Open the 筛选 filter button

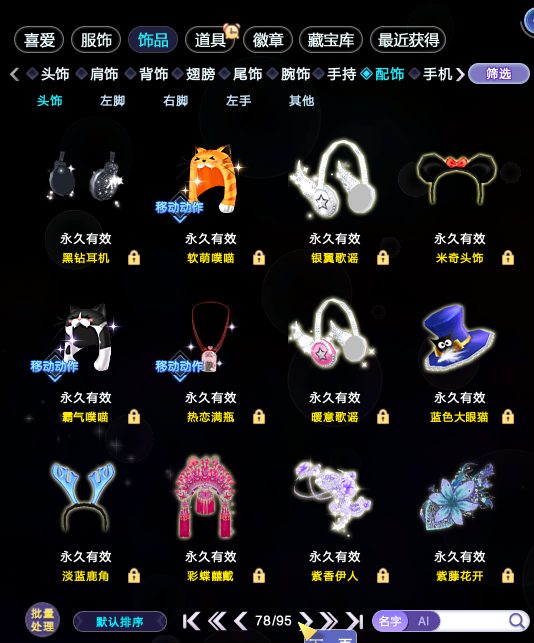[x=498, y=74]
